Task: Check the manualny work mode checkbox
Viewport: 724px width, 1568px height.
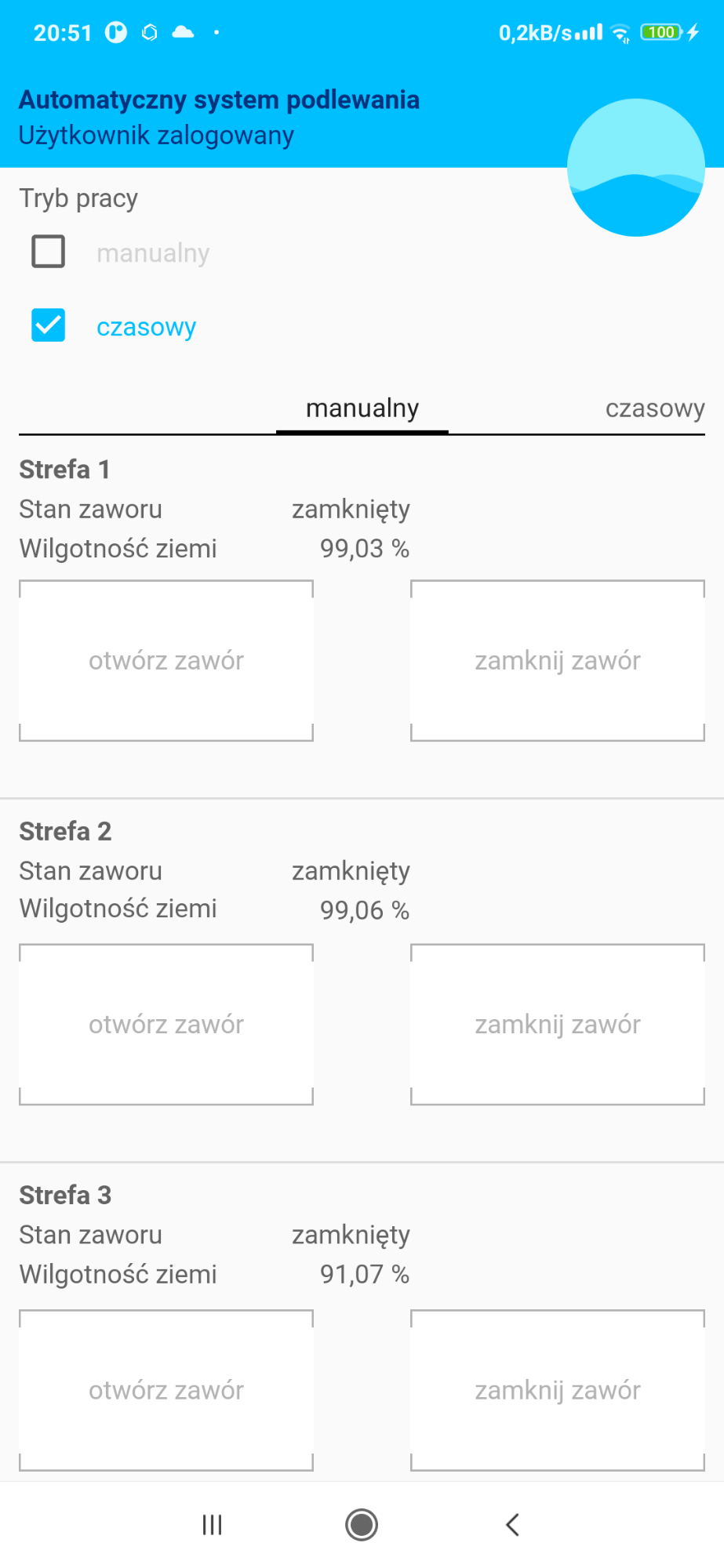Action: click(48, 252)
